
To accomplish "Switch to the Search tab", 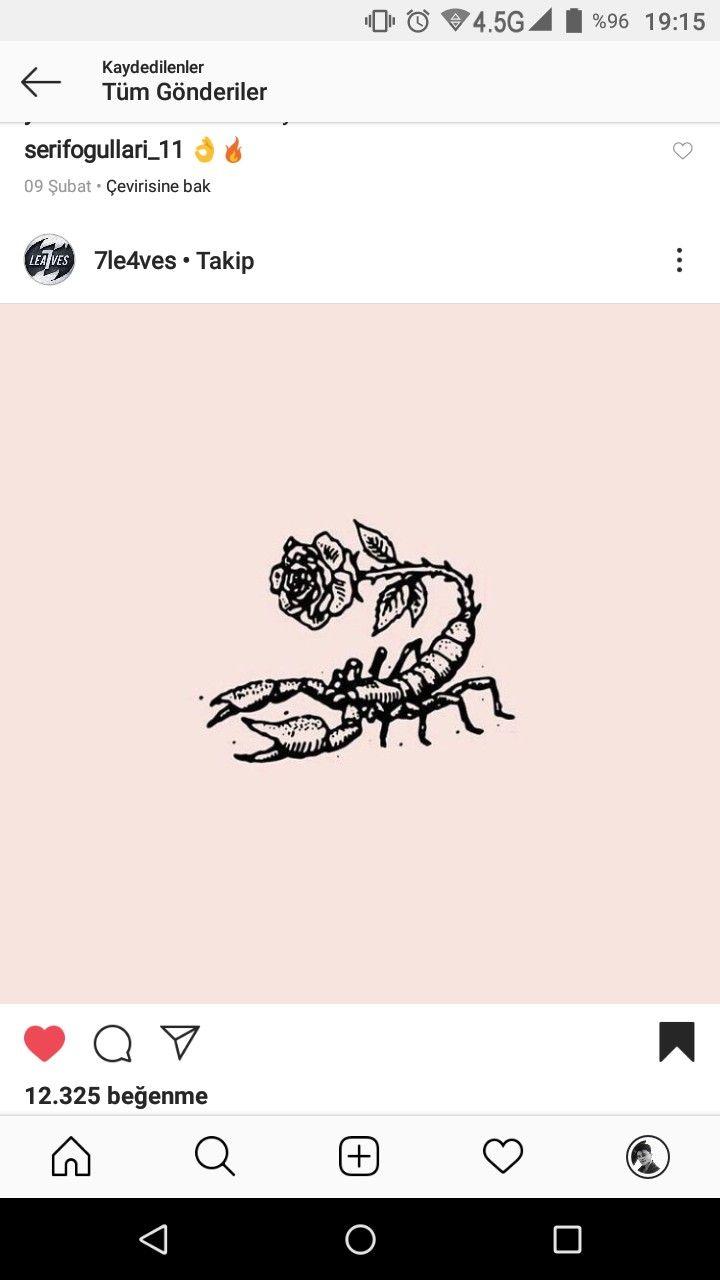I will (x=215, y=1157).
